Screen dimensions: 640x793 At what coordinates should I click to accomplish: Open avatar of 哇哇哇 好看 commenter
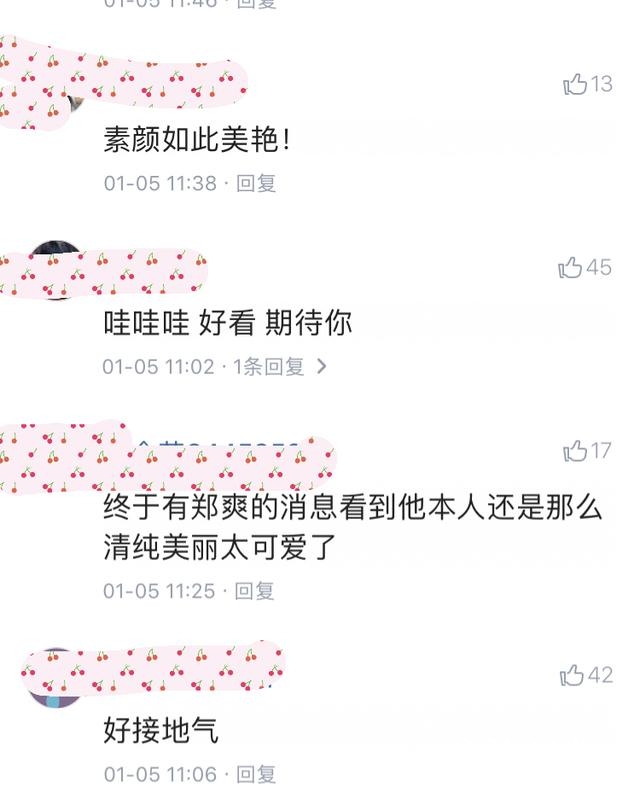click(55, 268)
